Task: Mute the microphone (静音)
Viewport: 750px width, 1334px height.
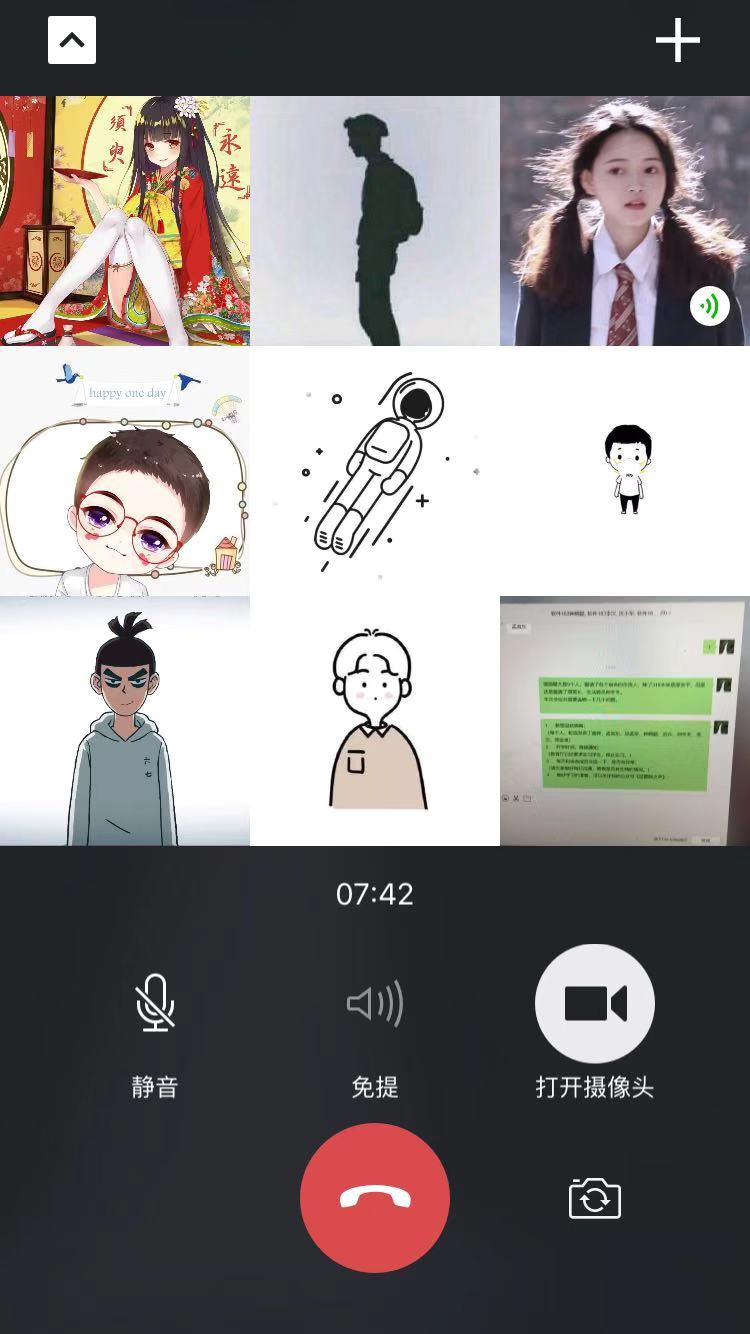Action: pos(155,1004)
